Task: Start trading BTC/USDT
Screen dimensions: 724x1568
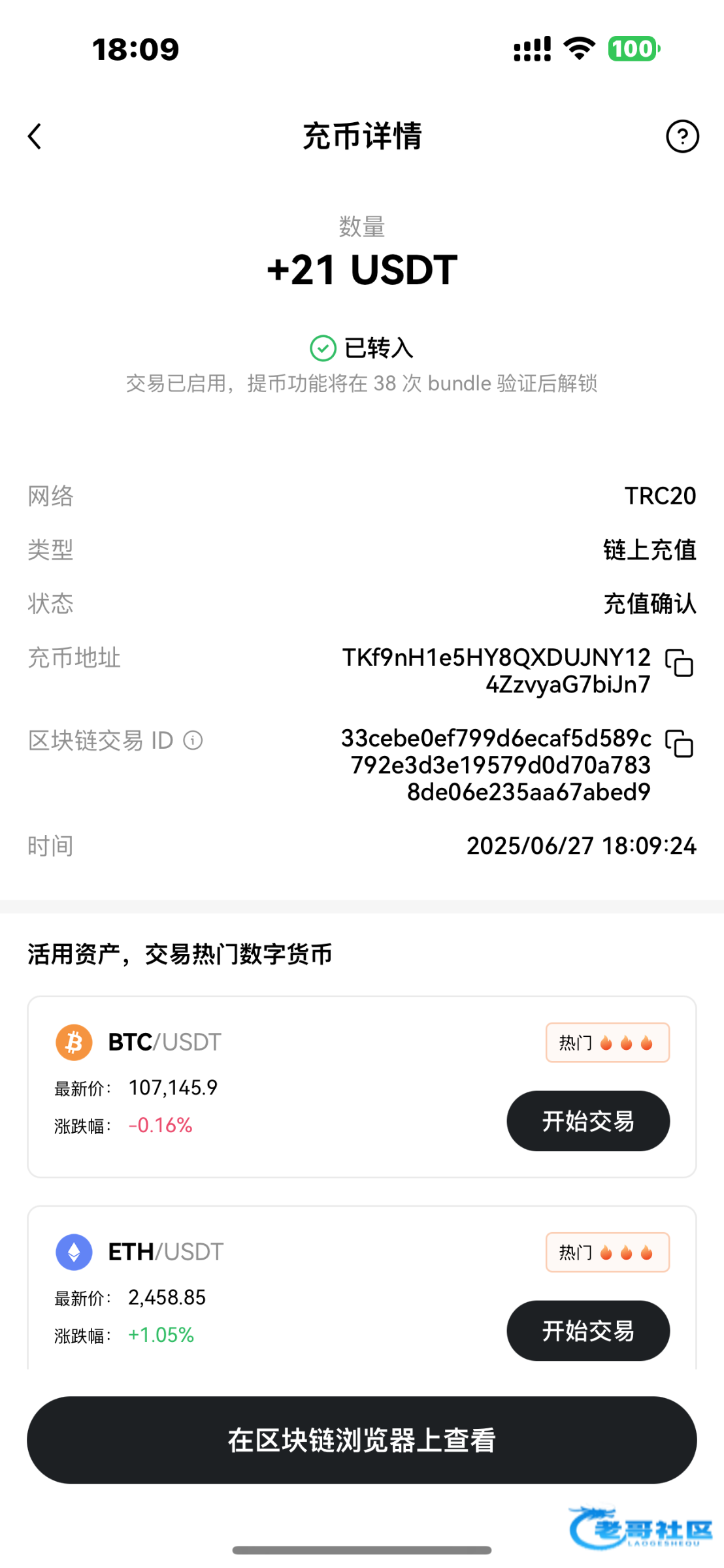Action: pos(588,1121)
